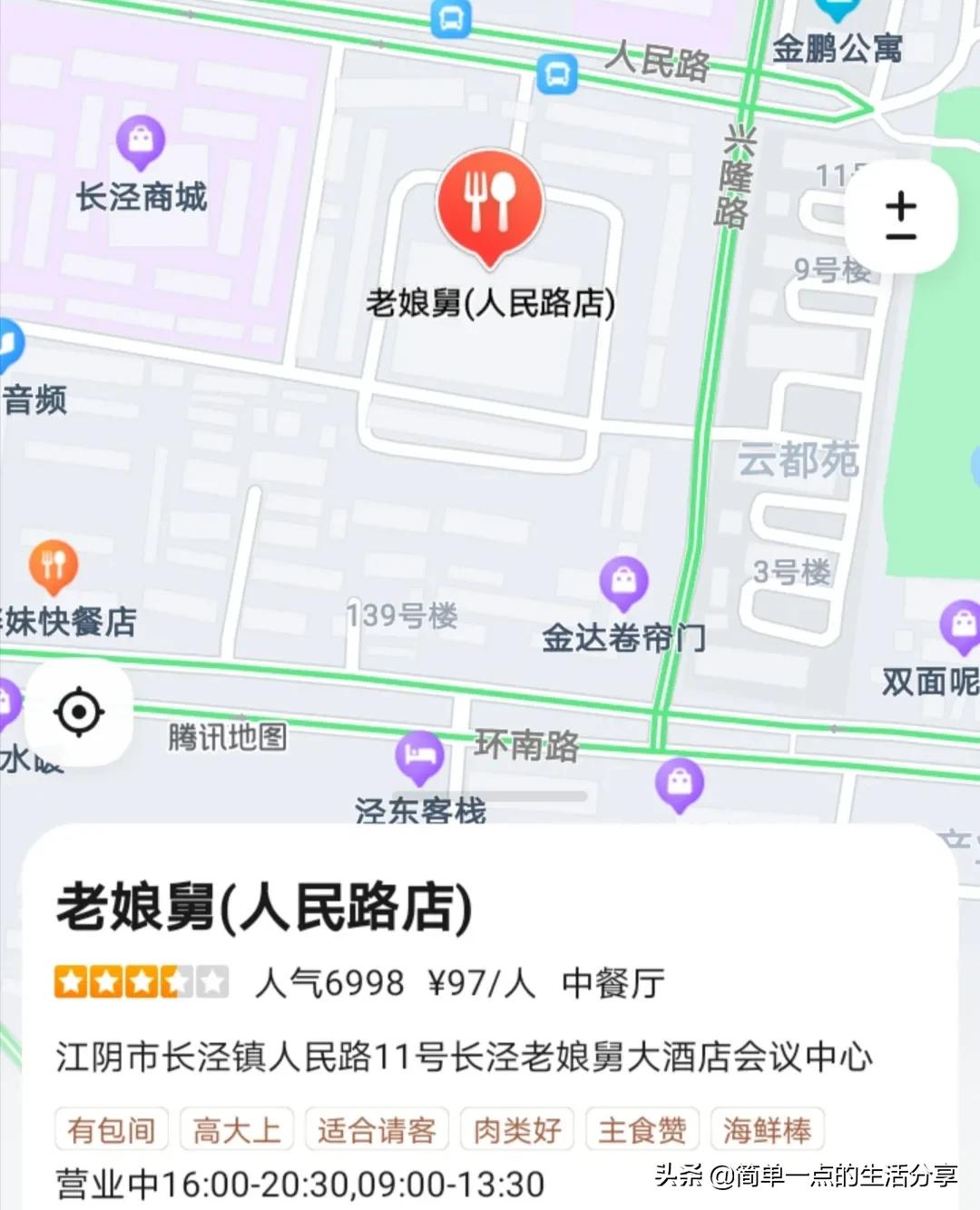Tap the current location crosshair button
980x1210 pixels.
(x=80, y=713)
